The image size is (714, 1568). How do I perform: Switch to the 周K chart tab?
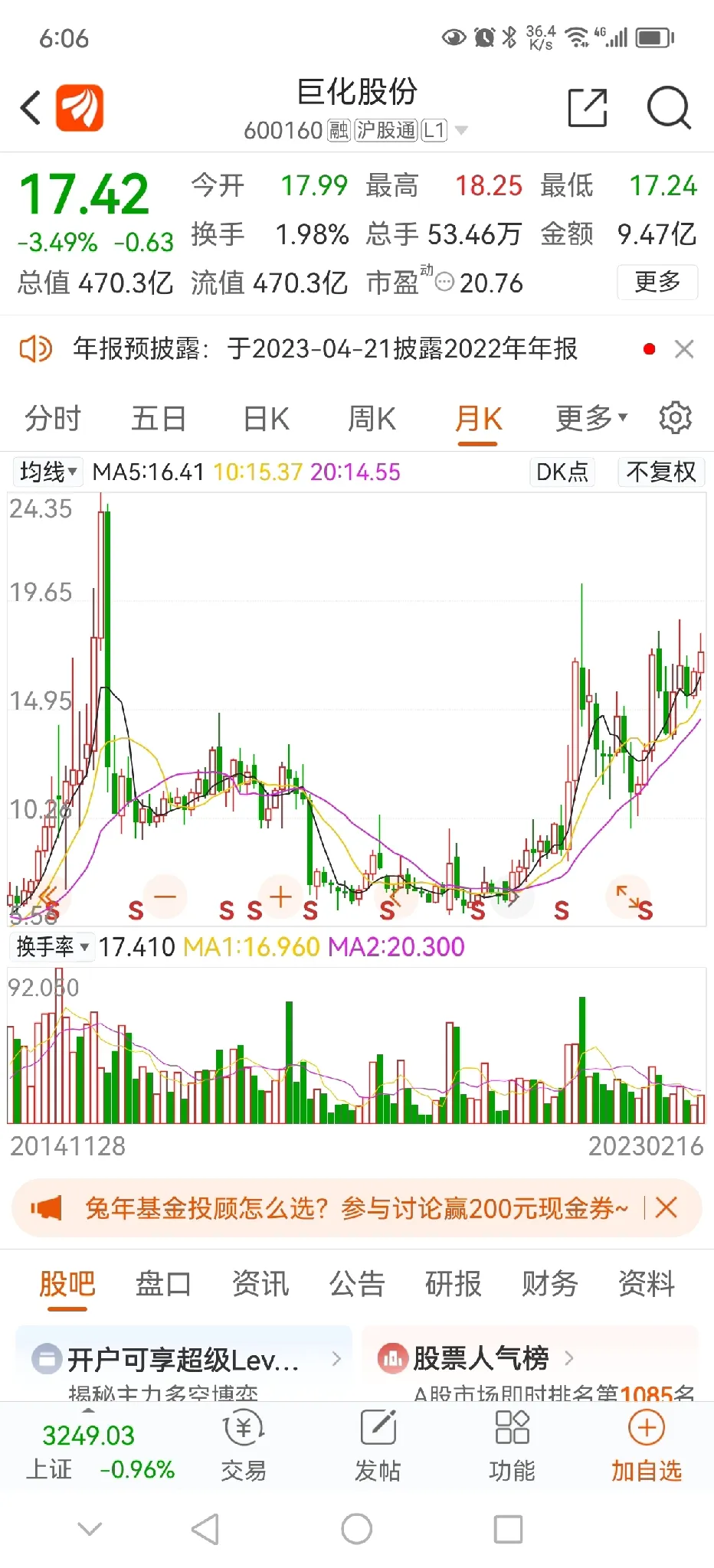(372, 419)
